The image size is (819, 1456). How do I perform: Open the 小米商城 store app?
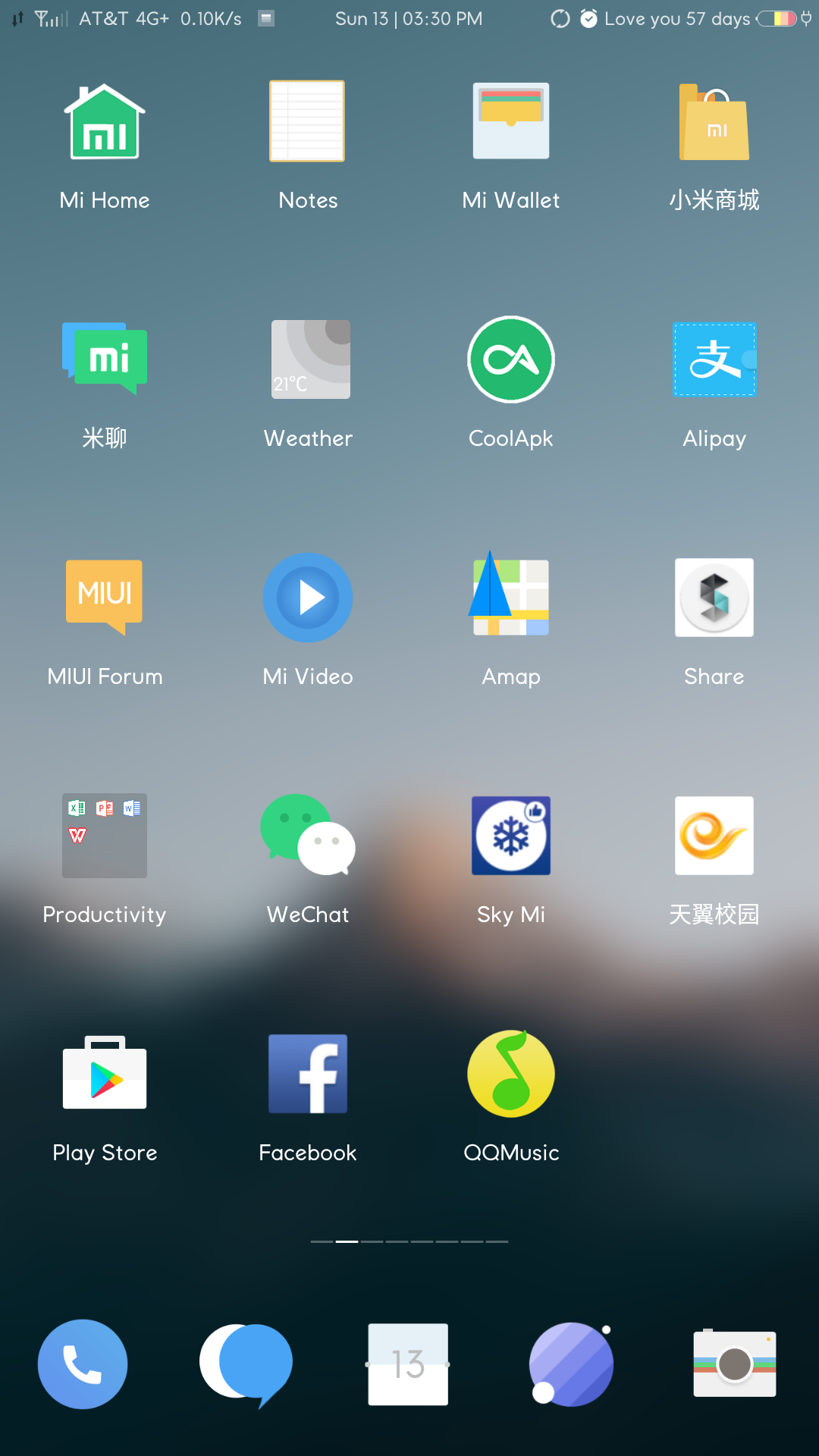[714, 122]
